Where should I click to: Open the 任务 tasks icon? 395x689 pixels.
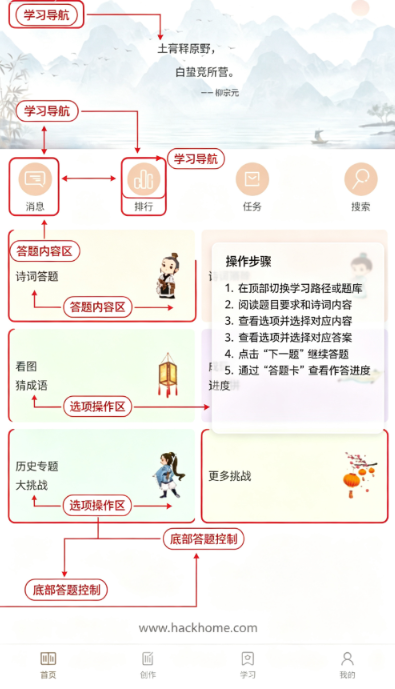[x=252, y=179]
